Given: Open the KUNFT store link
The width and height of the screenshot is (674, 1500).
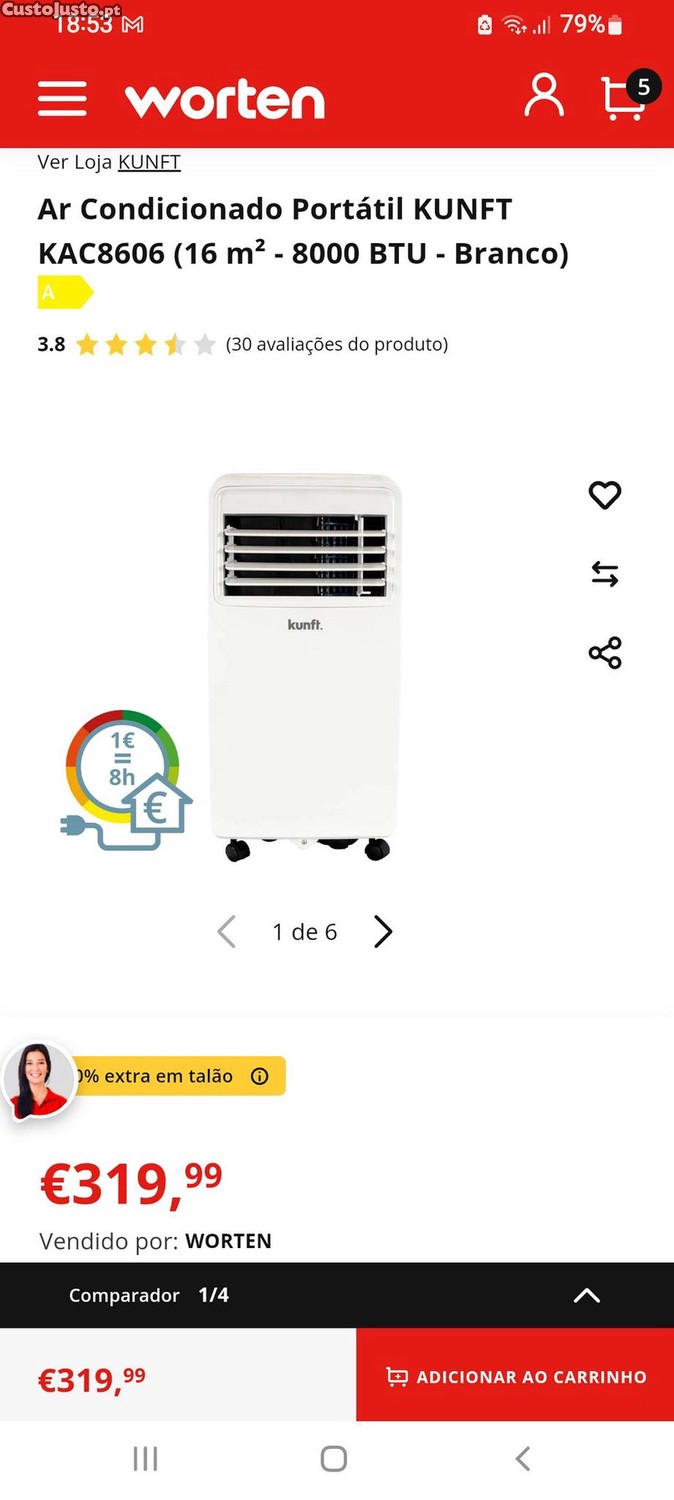Looking at the screenshot, I should pos(149,162).
